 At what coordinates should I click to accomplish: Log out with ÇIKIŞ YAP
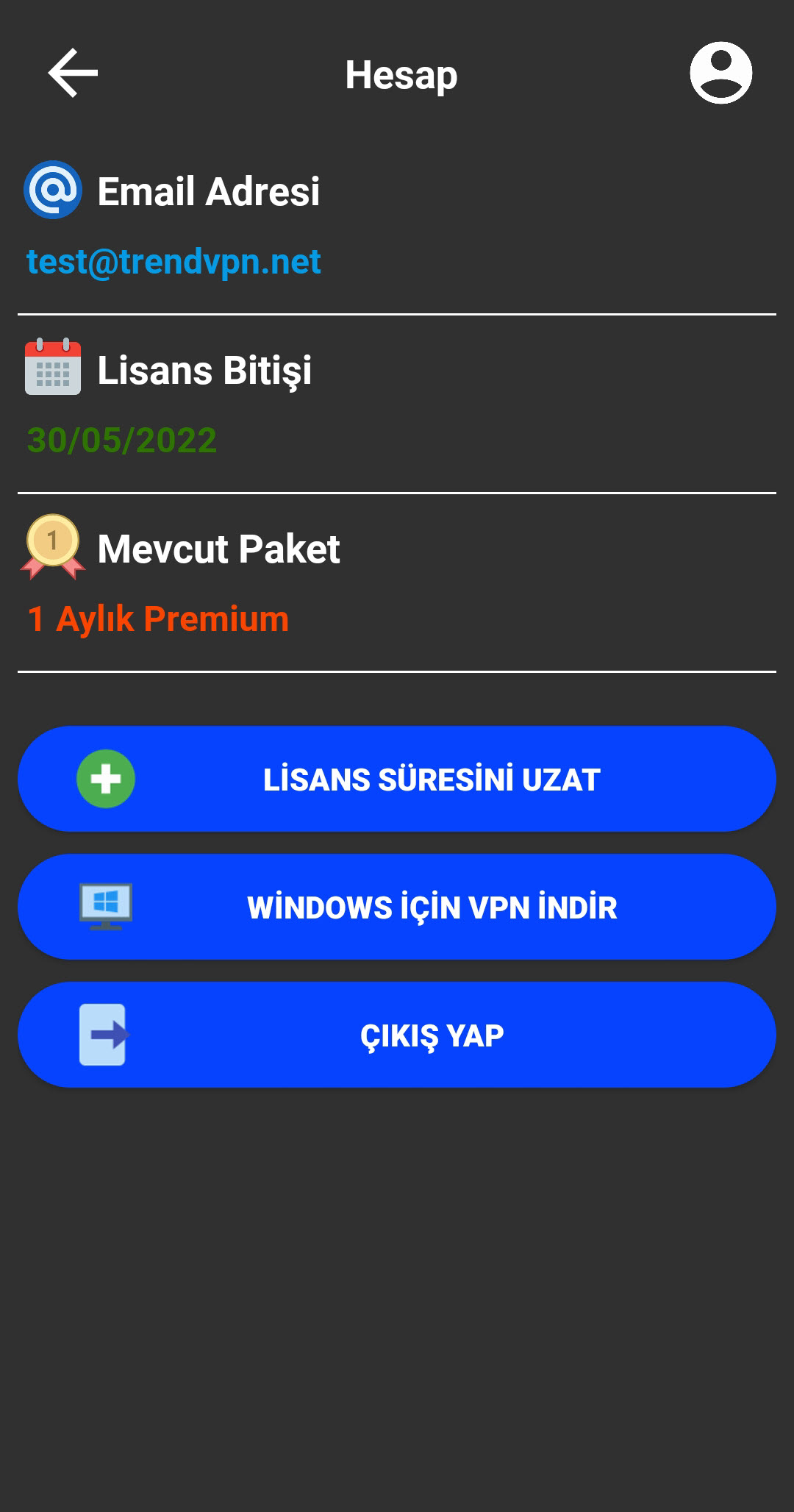click(397, 1035)
